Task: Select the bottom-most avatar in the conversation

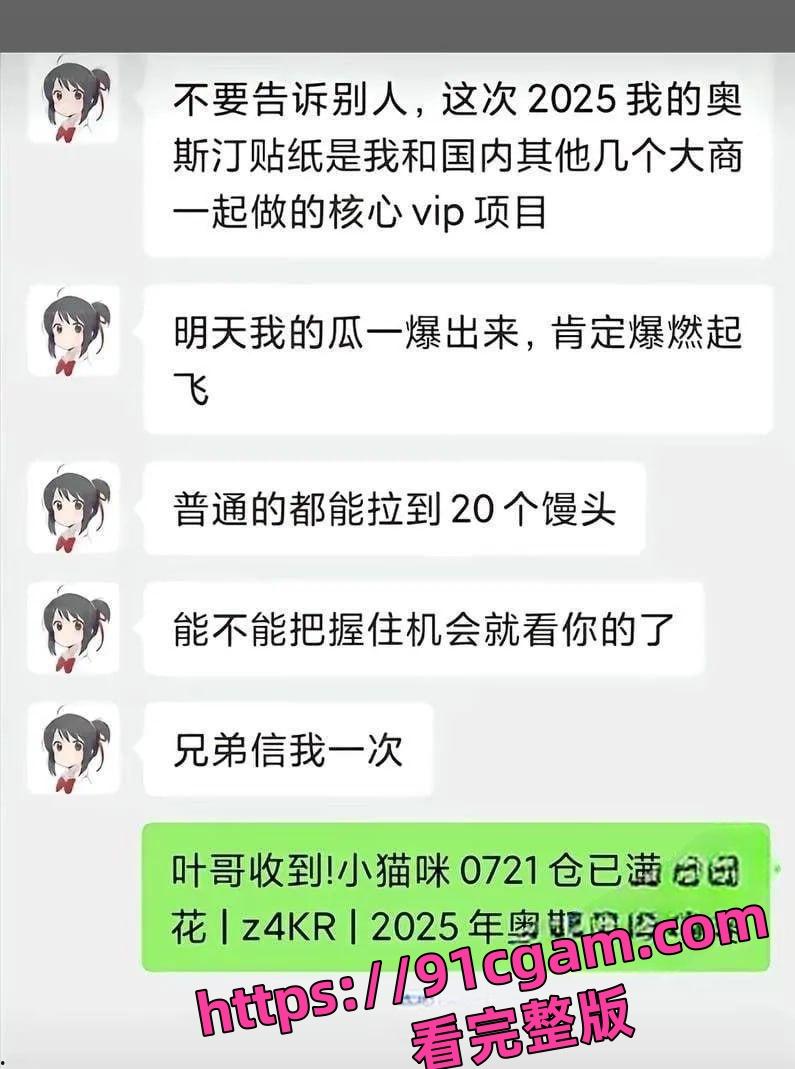Action: pyautogui.click(x=73, y=750)
